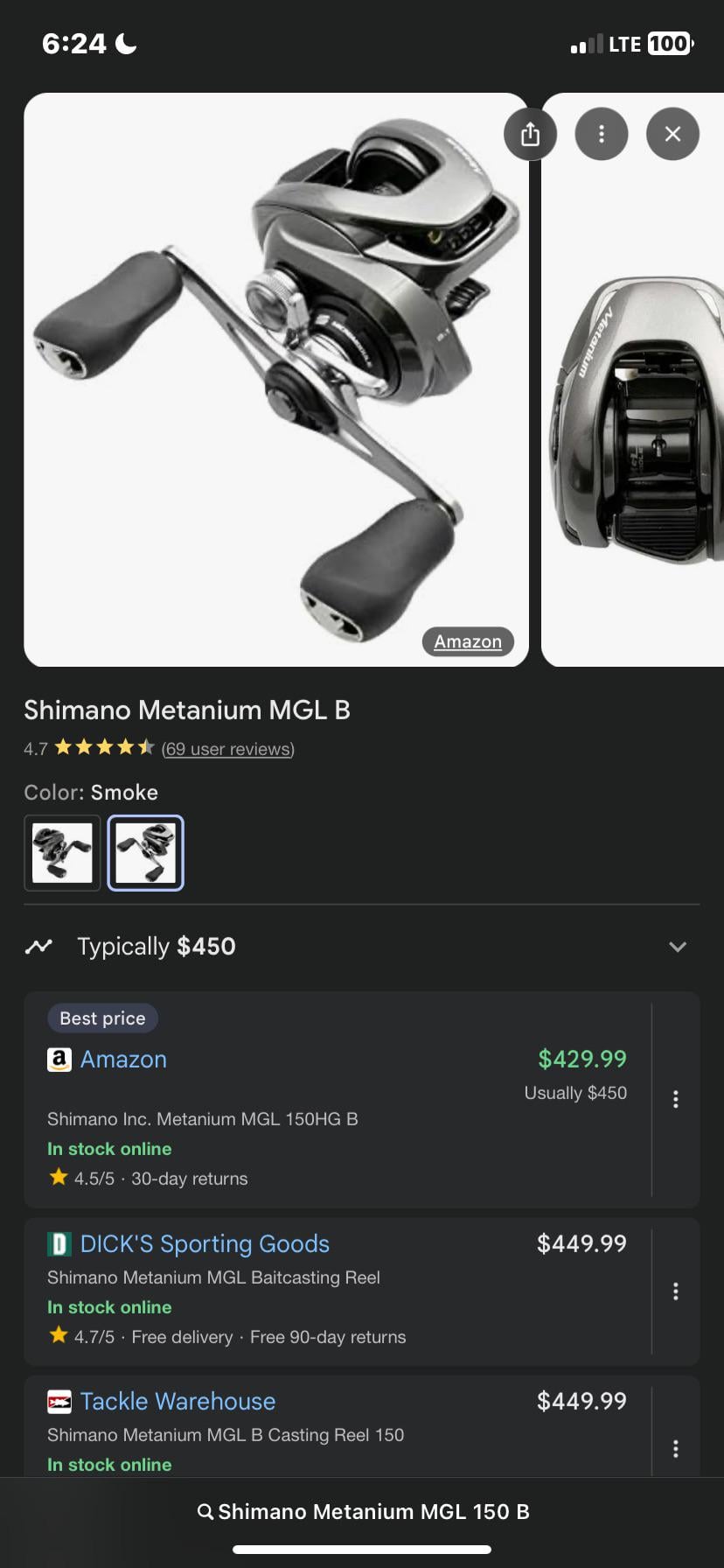Open more options for Tackle Warehouse

coord(675,1449)
